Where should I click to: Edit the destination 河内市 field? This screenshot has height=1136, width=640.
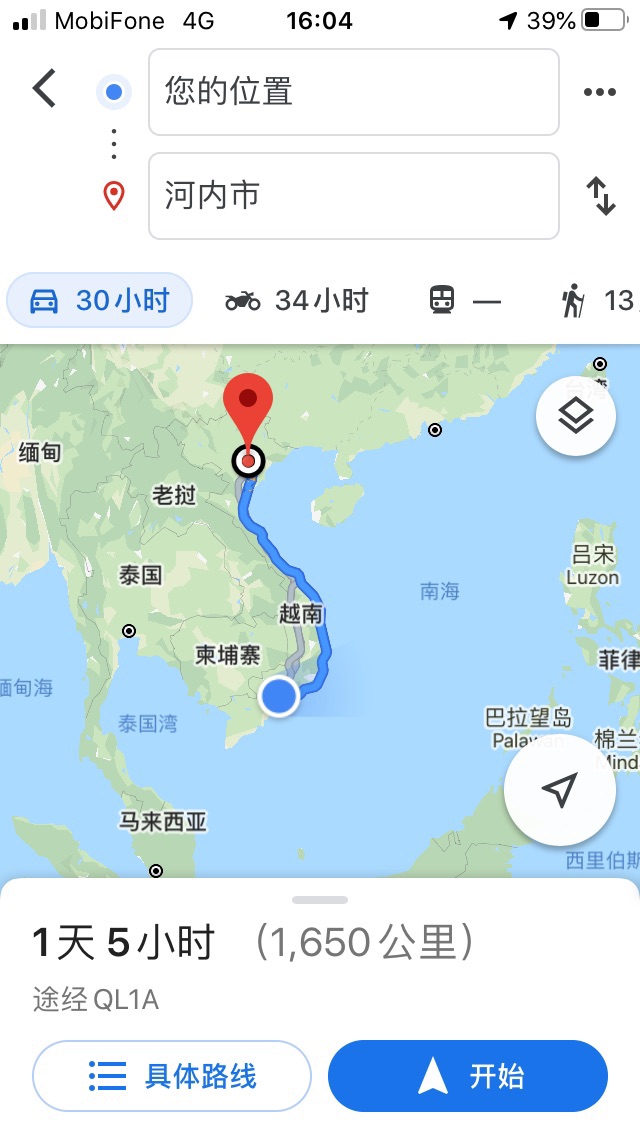pyautogui.click(x=353, y=196)
